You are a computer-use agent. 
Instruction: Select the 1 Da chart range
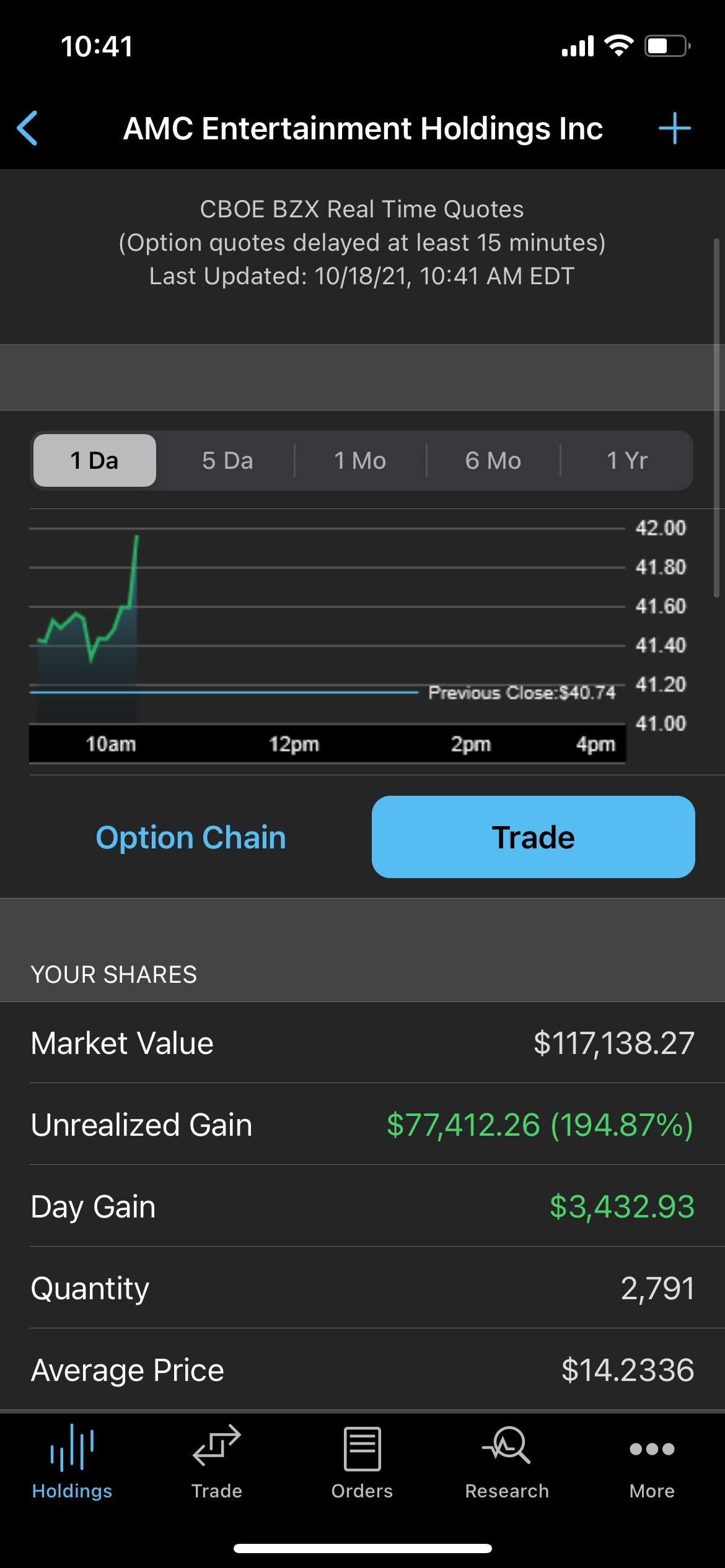coord(94,460)
